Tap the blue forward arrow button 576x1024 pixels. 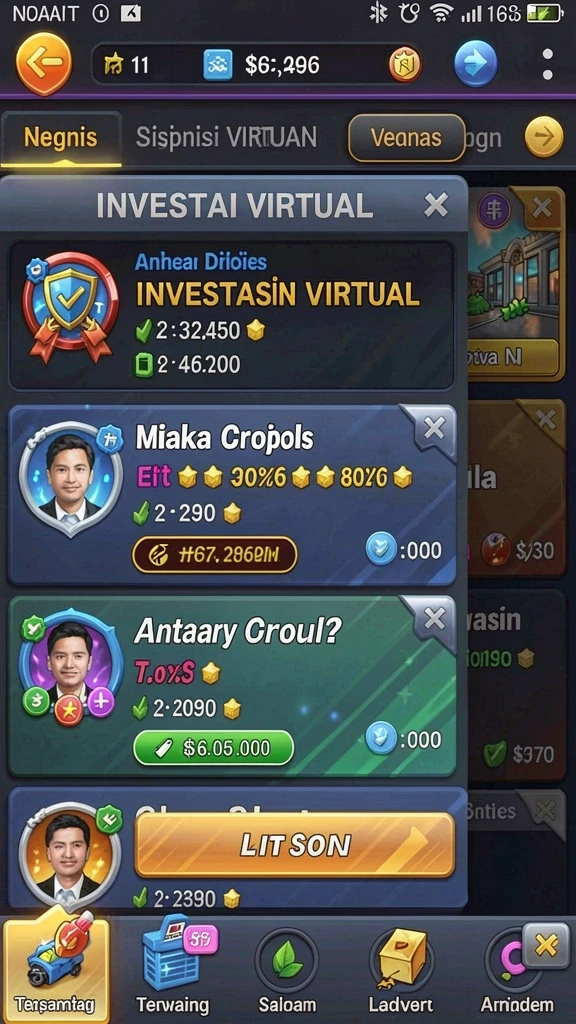pyautogui.click(x=476, y=64)
